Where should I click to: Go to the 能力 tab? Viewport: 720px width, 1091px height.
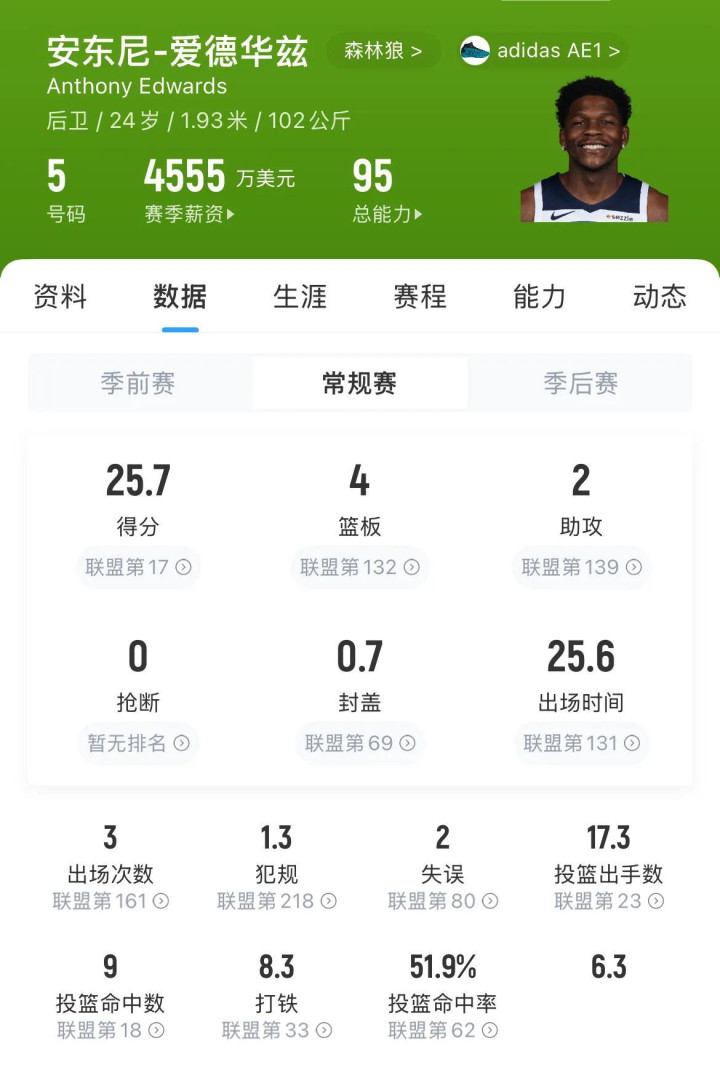pyautogui.click(x=540, y=297)
